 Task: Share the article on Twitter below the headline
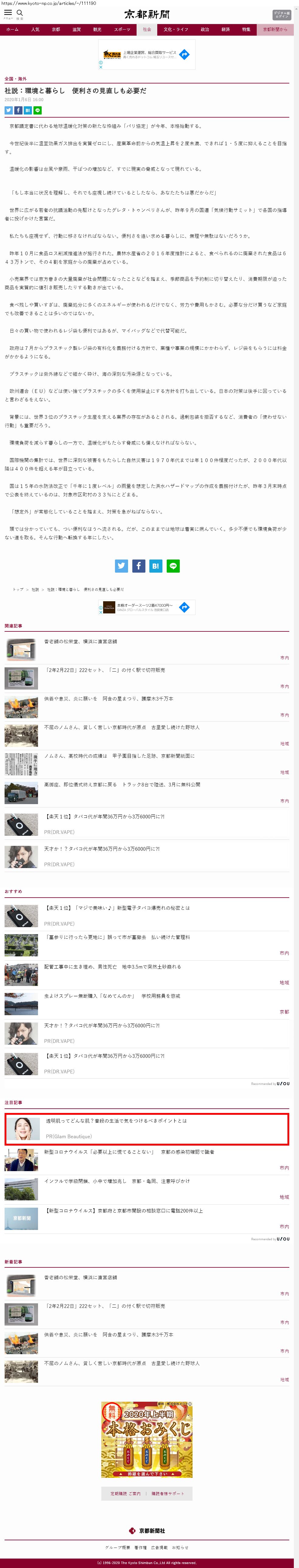tap(9, 110)
